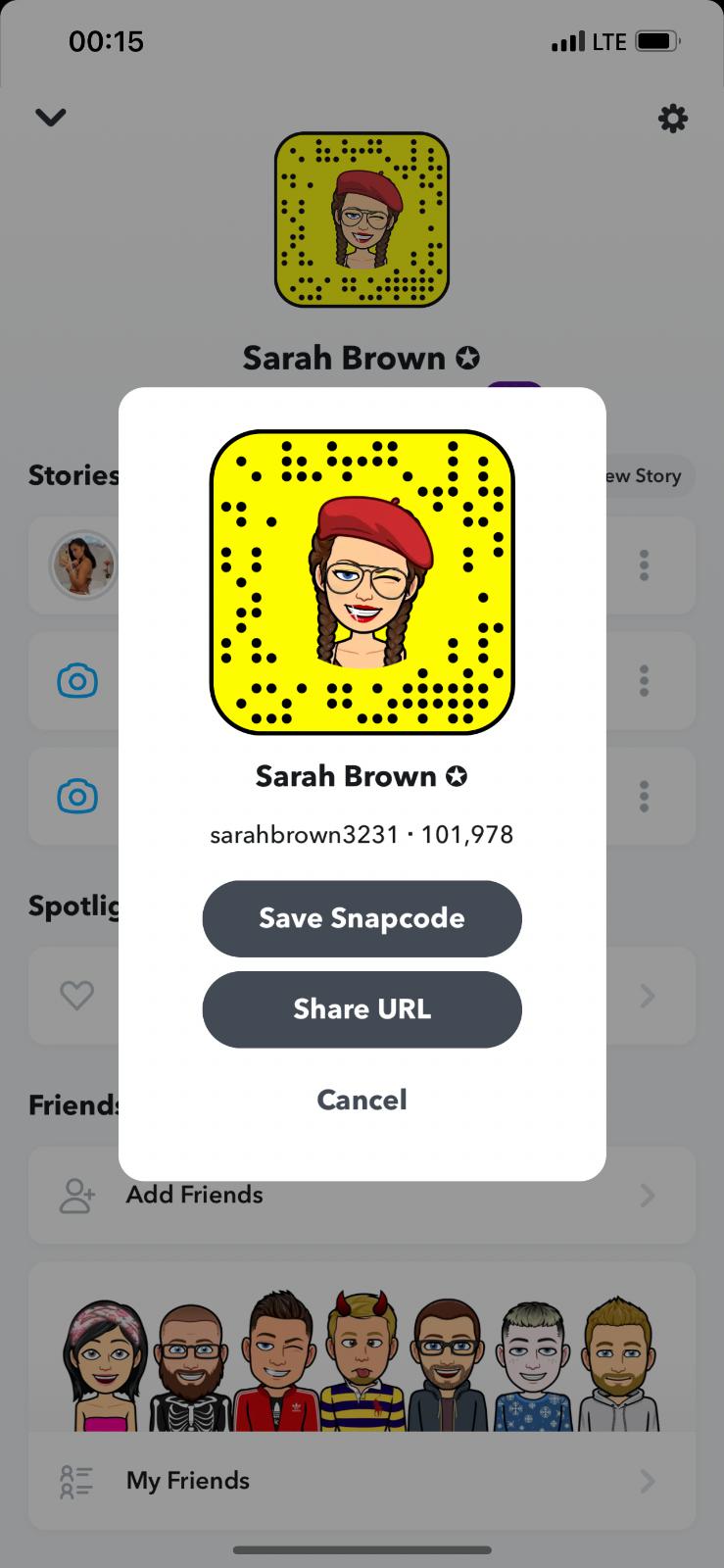Image resolution: width=724 pixels, height=1568 pixels.
Task: Save the Snapcode image
Action: [x=362, y=918]
